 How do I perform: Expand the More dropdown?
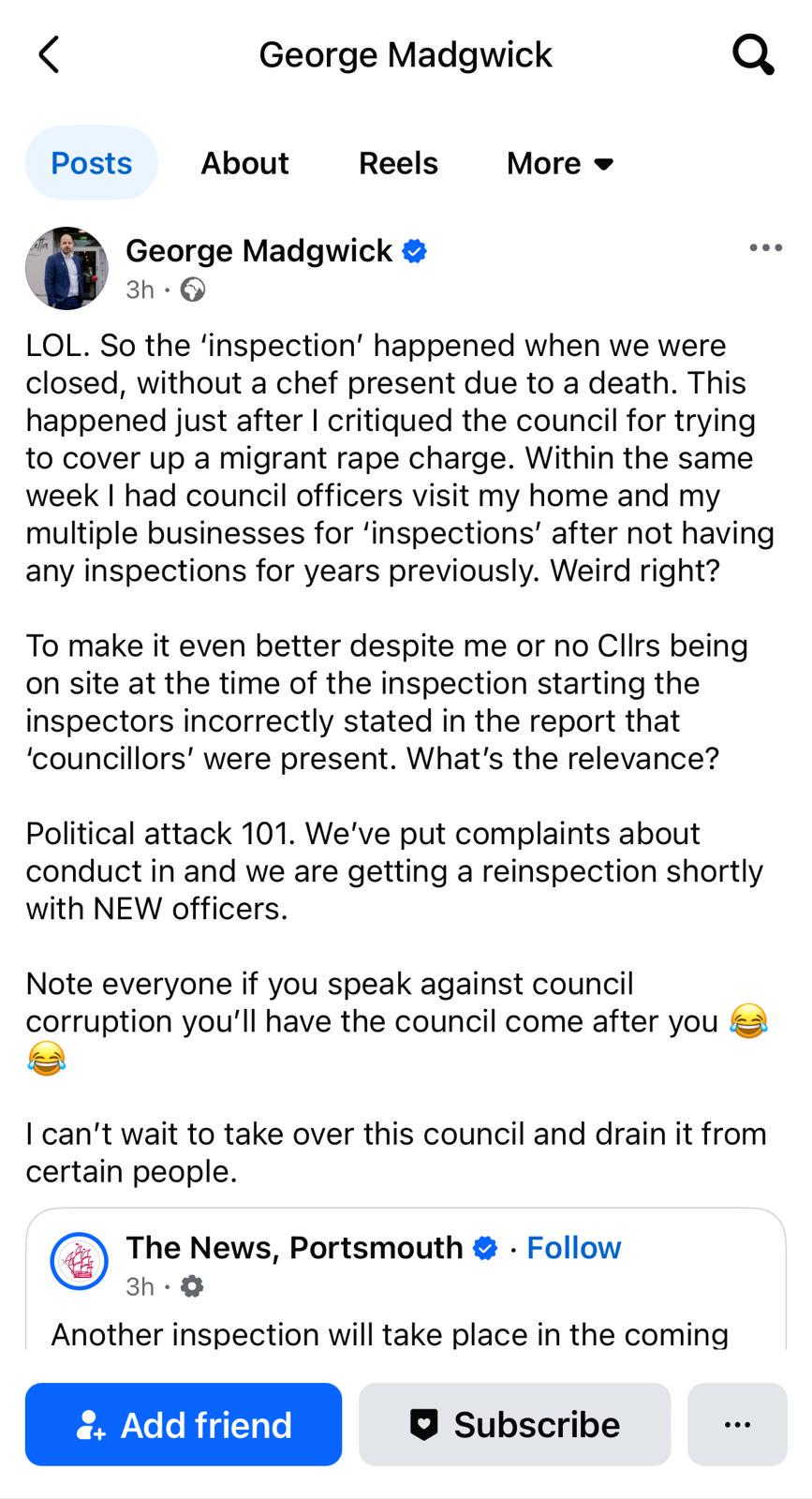(x=560, y=163)
